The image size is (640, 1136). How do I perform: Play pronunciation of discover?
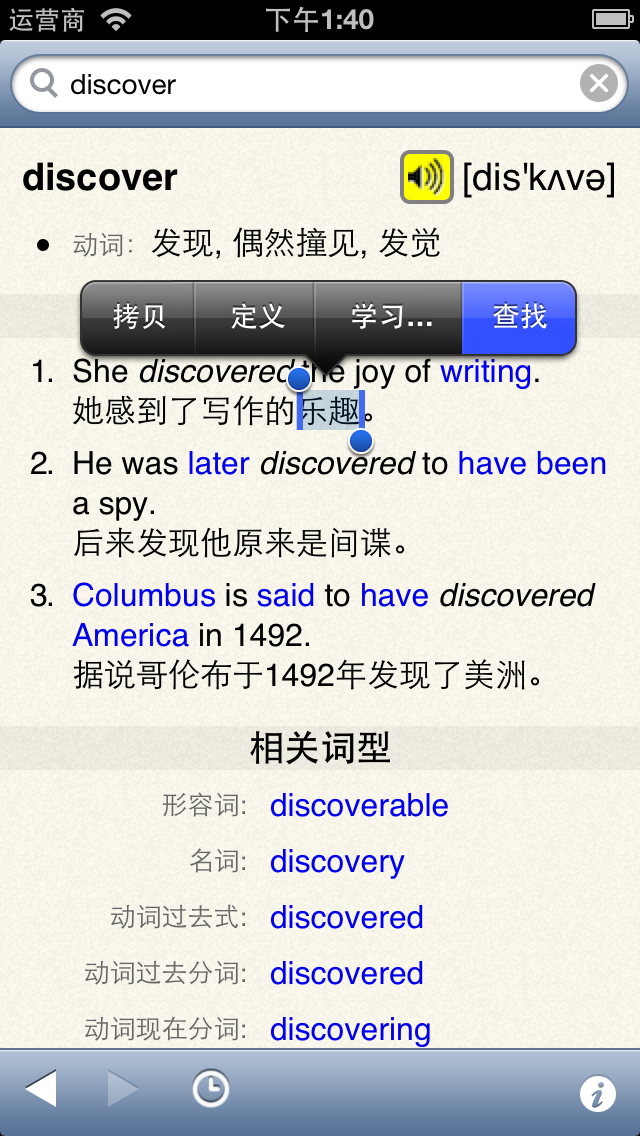coord(426,178)
